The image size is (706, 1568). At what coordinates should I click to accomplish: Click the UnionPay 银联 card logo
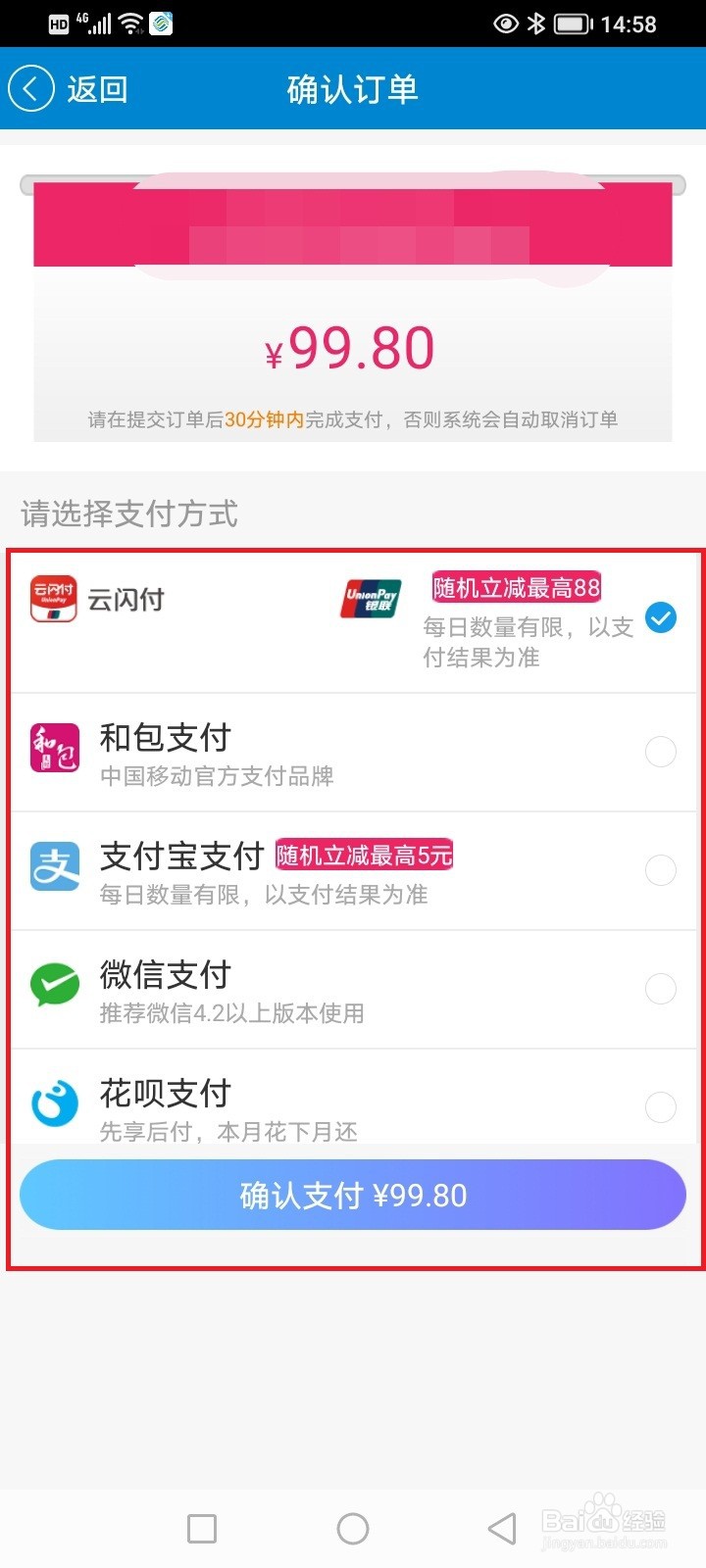tap(370, 600)
